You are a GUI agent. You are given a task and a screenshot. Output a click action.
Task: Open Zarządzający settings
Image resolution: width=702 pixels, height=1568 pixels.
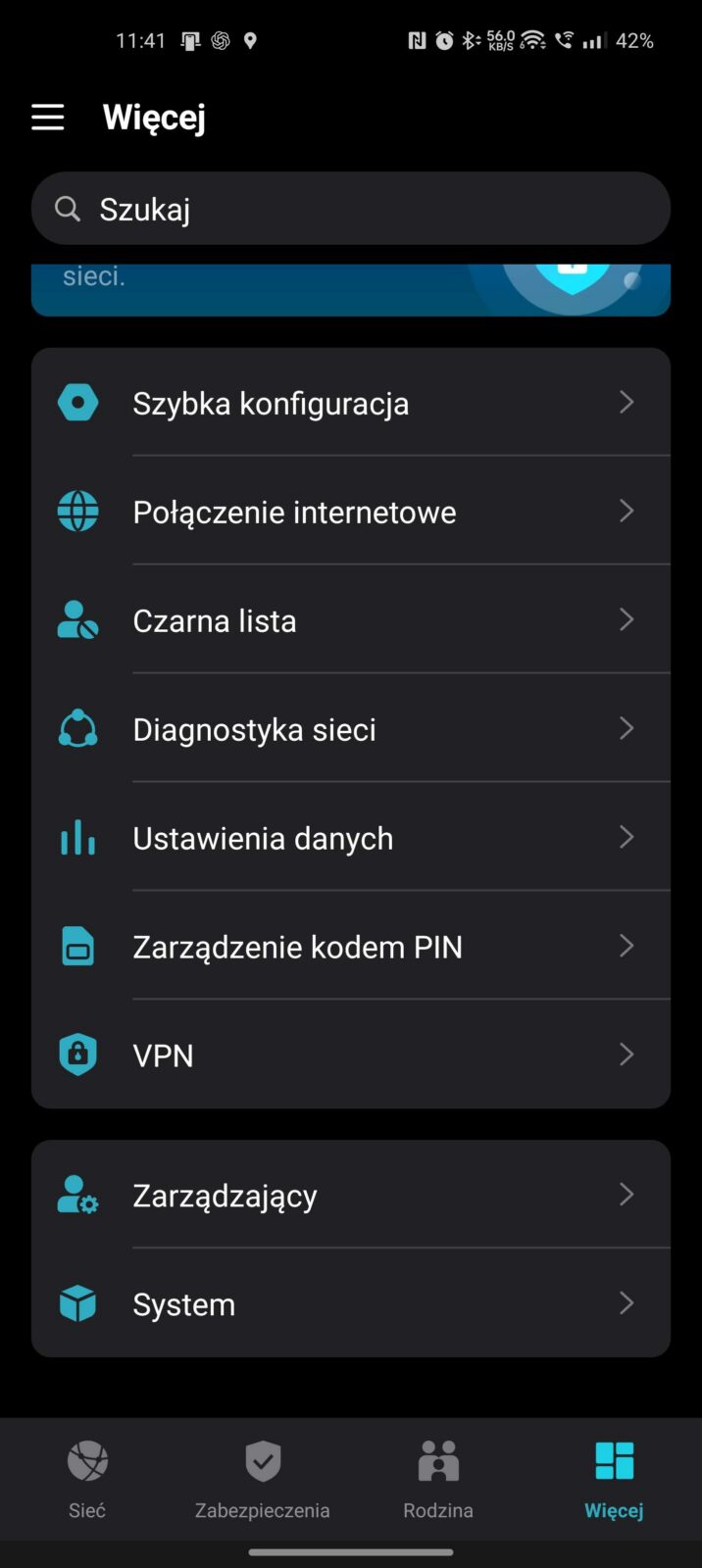point(350,1196)
